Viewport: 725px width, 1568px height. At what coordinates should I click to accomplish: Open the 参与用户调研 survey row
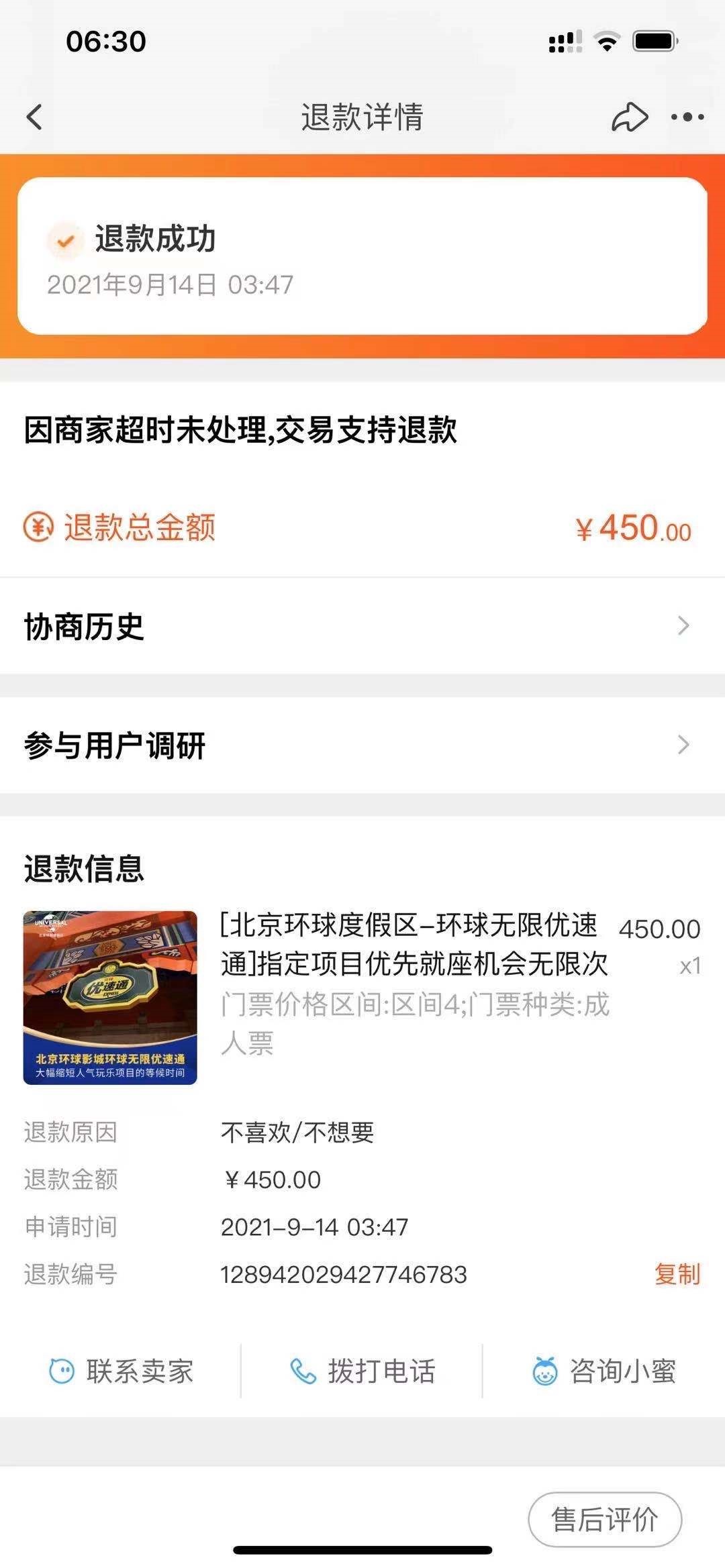(x=362, y=745)
